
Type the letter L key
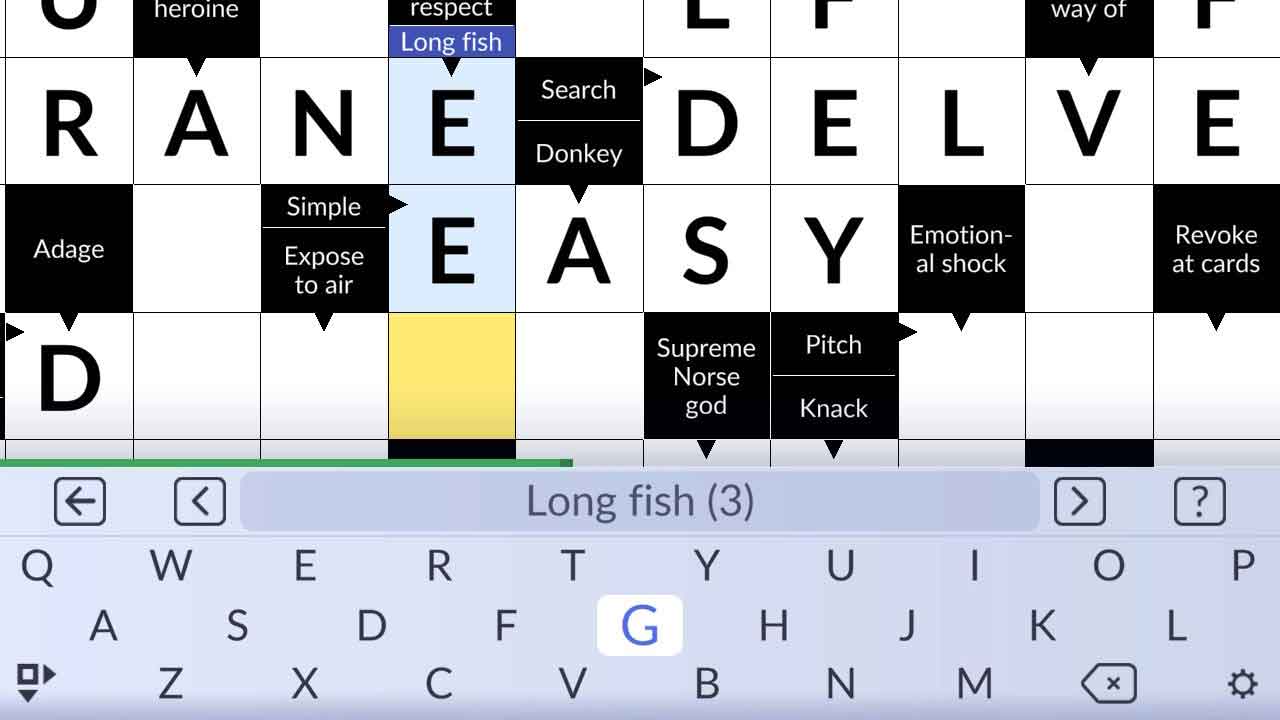tap(1176, 626)
